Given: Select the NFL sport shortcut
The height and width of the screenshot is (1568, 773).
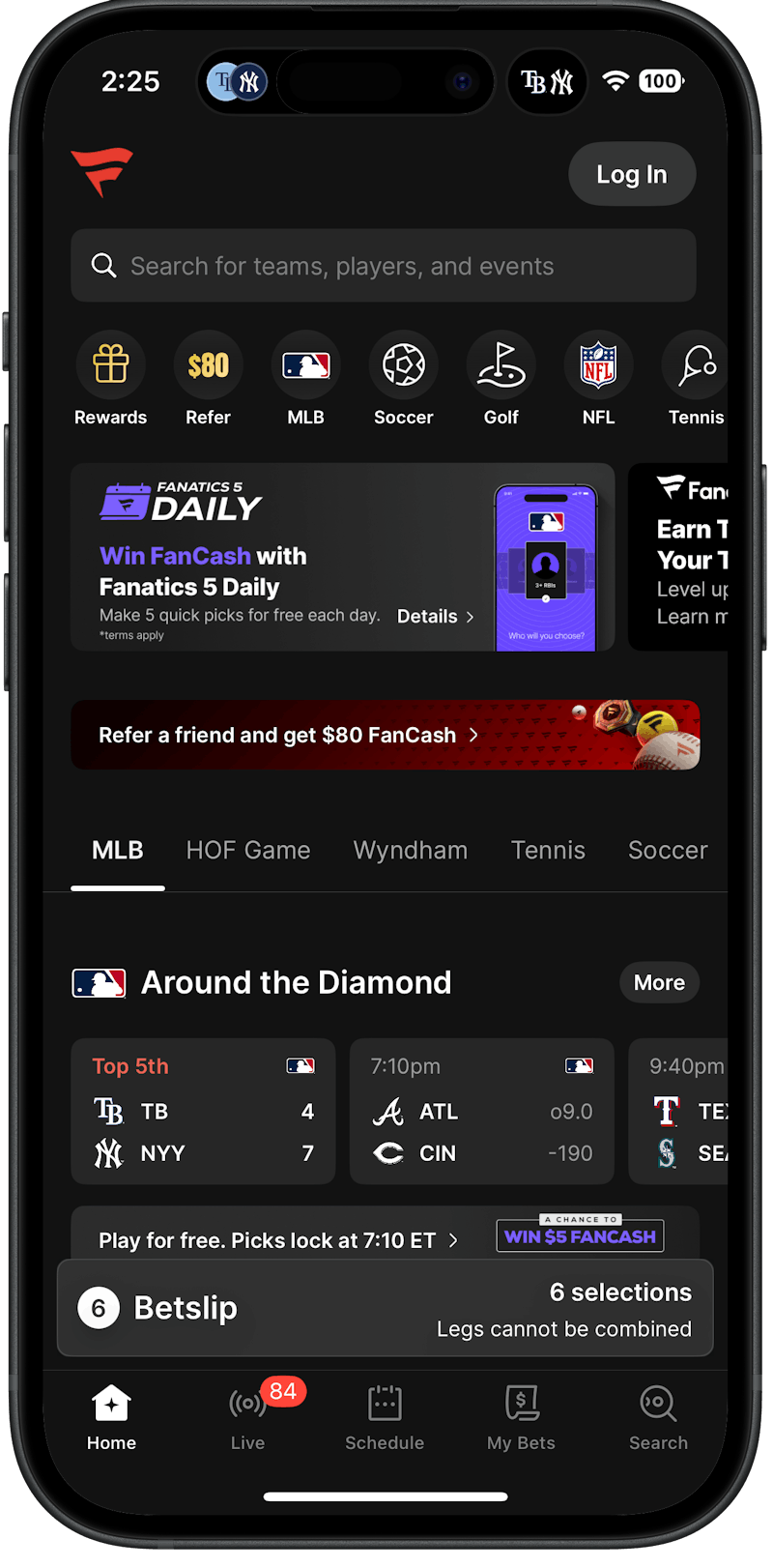Looking at the screenshot, I should [598, 378].
